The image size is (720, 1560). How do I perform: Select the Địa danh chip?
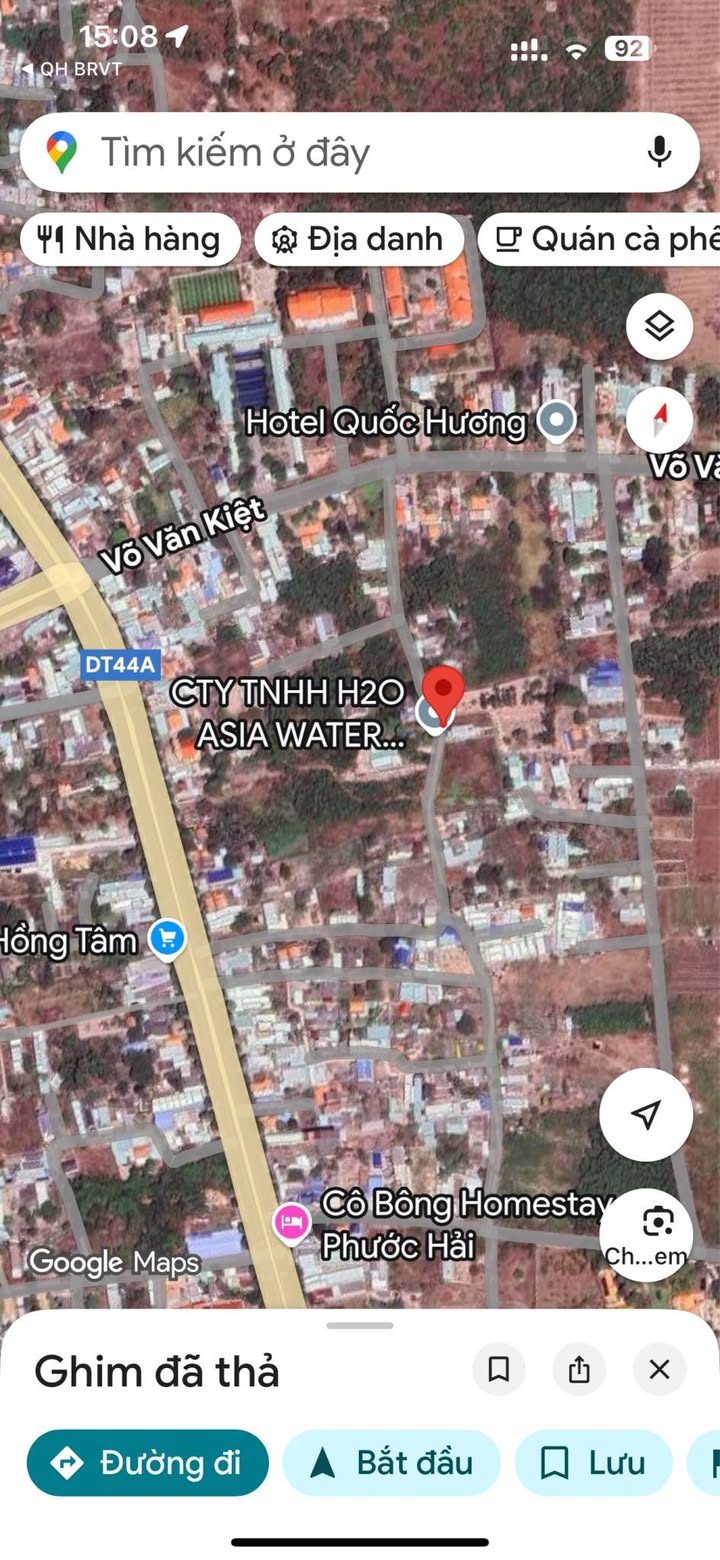pos(359,239)
